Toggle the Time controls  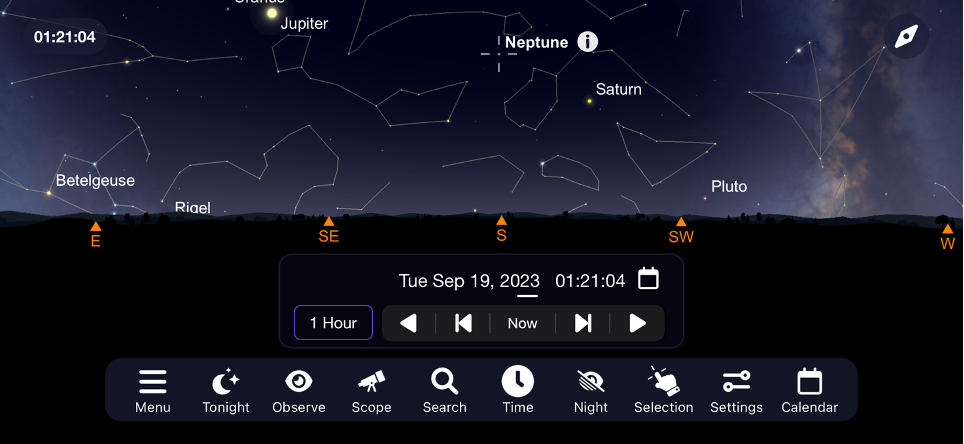518,391
